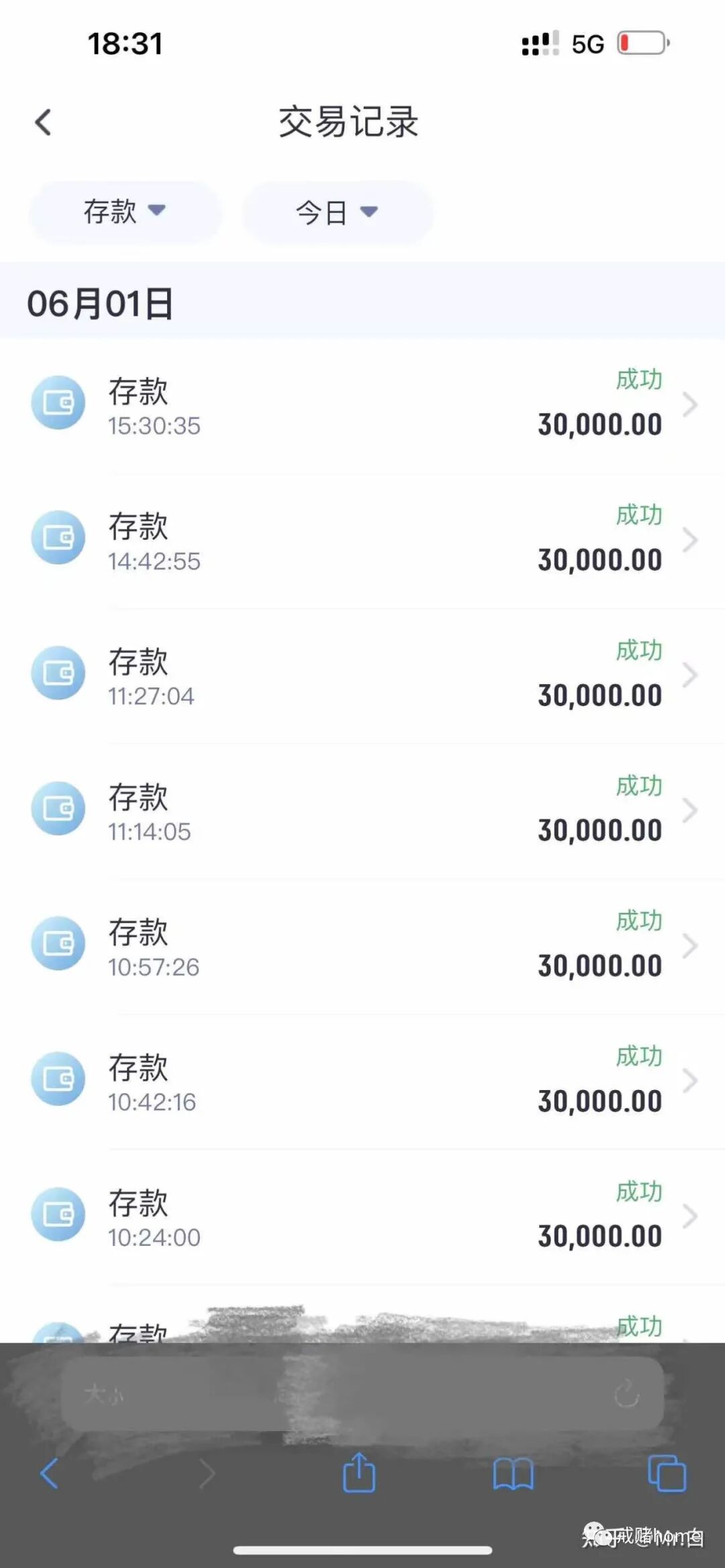Show the 10:57:26 deposit details

362,946
